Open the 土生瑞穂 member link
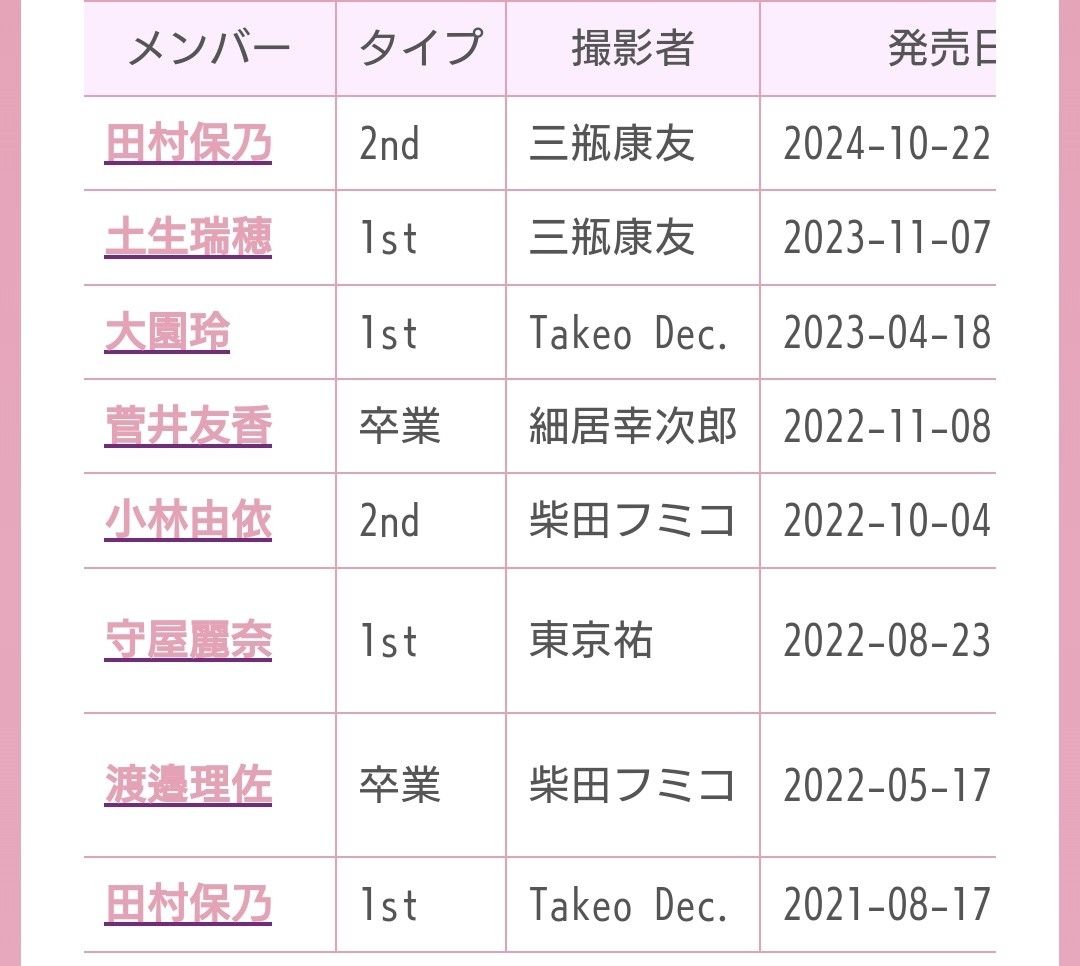Image resolution: width=1080 pixels, height=966 pixels. (188, 238)
